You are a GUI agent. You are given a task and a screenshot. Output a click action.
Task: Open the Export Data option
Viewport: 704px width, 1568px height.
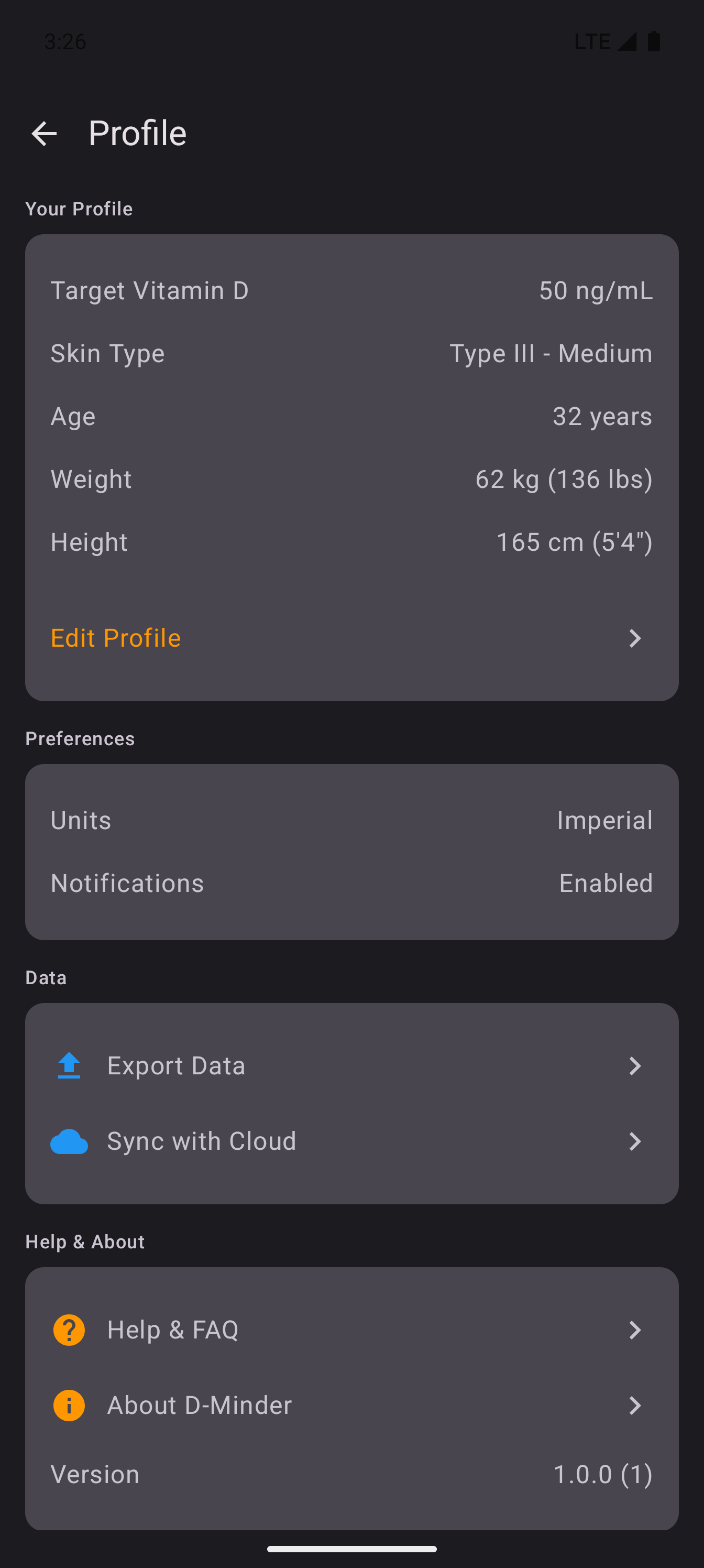(350, 1066)
